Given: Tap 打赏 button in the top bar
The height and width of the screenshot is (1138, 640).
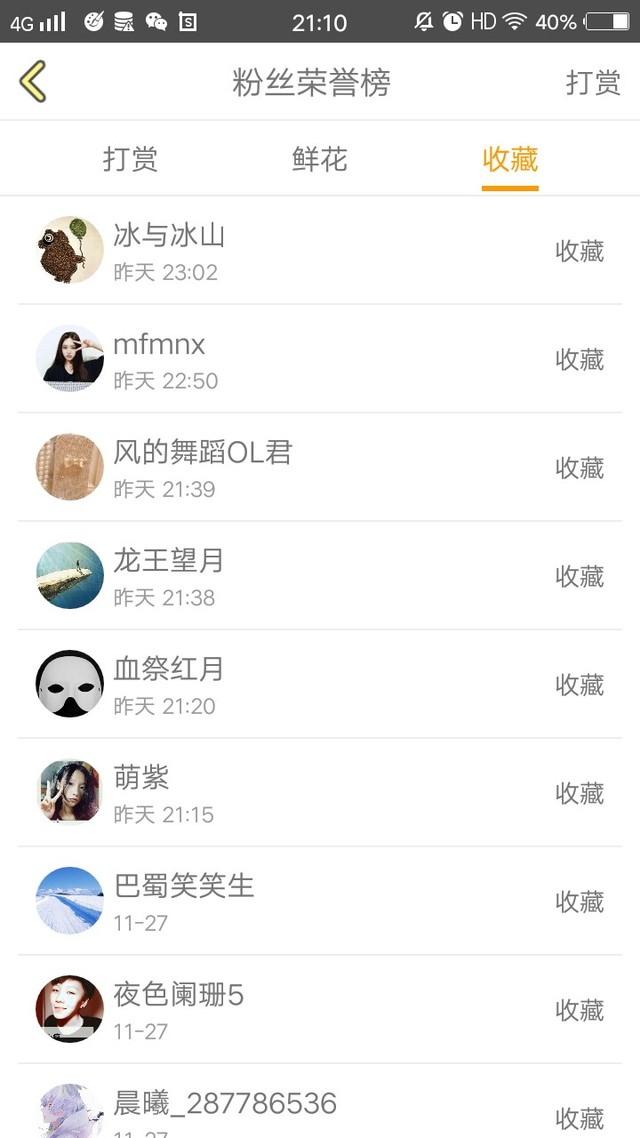Looking at the screenshot, I should click(x=593, y=82).
